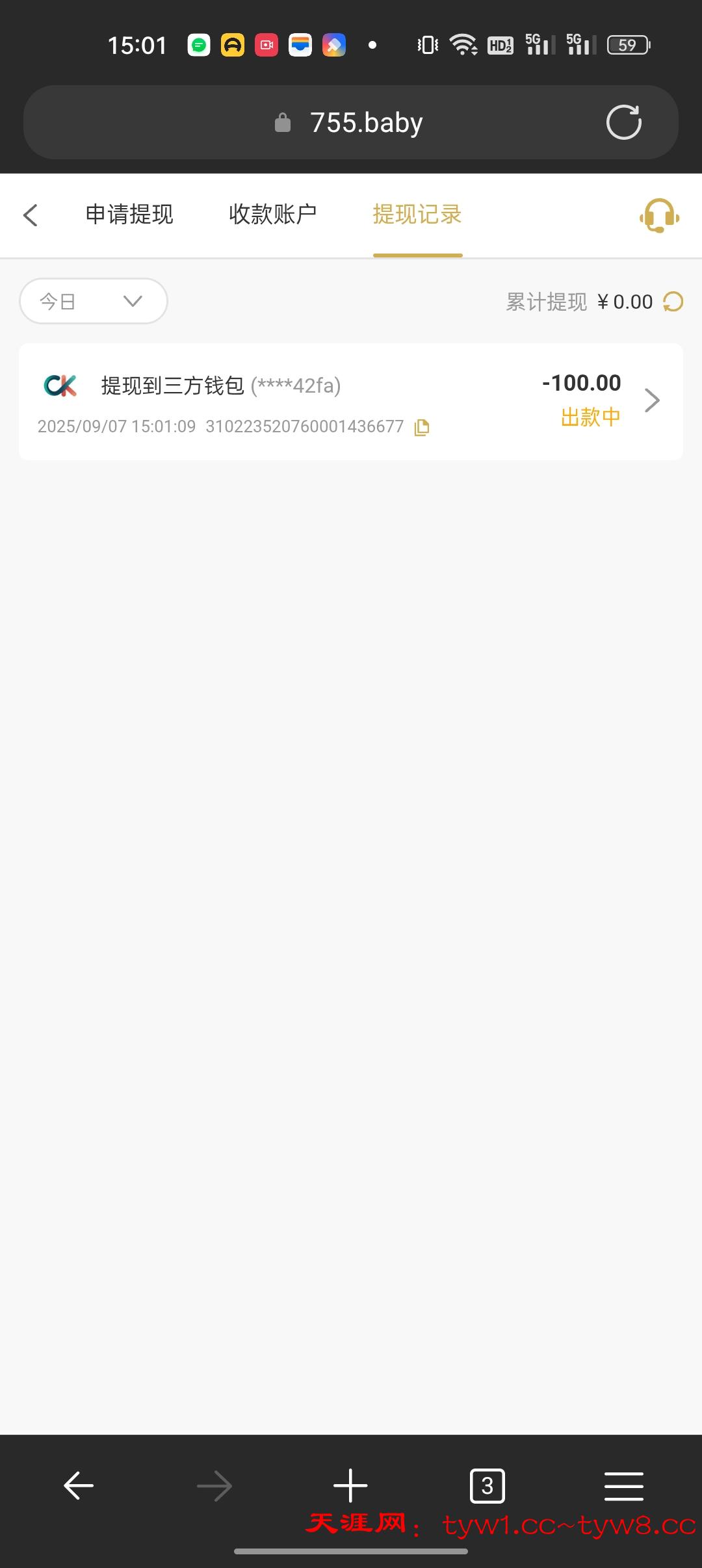Image resolution: width=702 pixels, height=1568 pixels.
Task: Open customer service headset icon
Action: click(x=659, y=215)
